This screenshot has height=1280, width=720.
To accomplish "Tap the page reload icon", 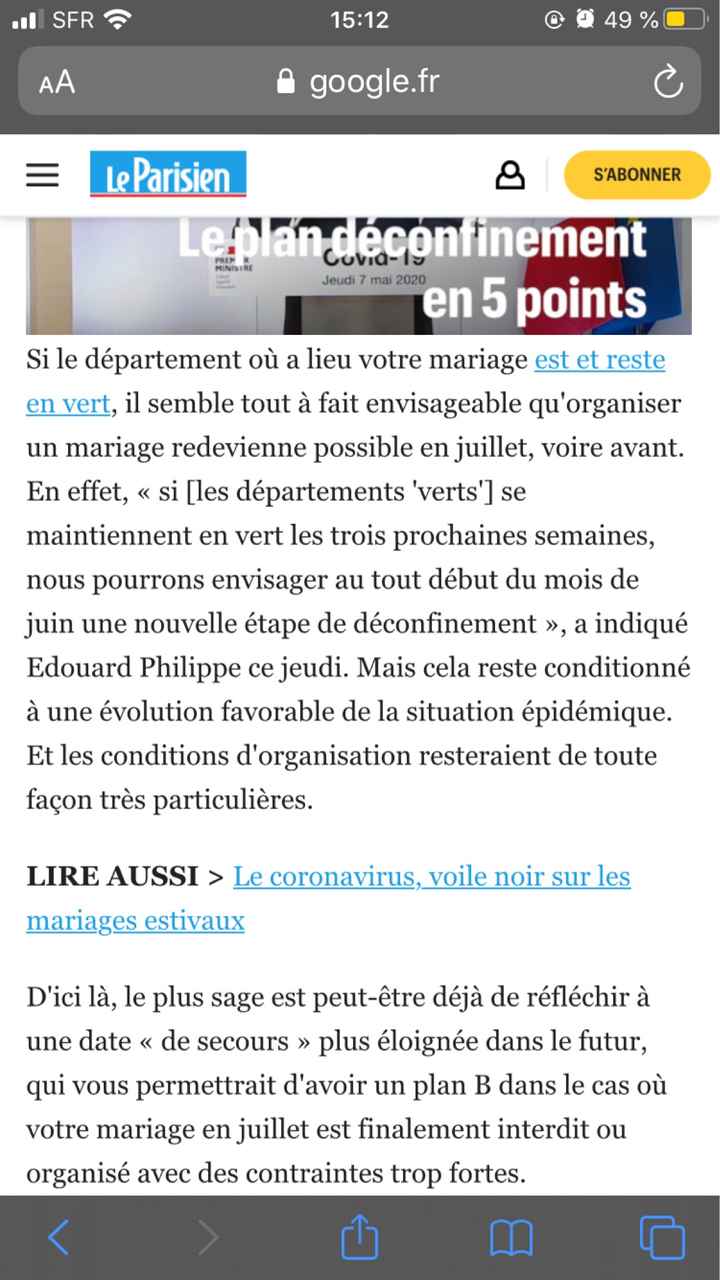I will (x=668, y=81).
